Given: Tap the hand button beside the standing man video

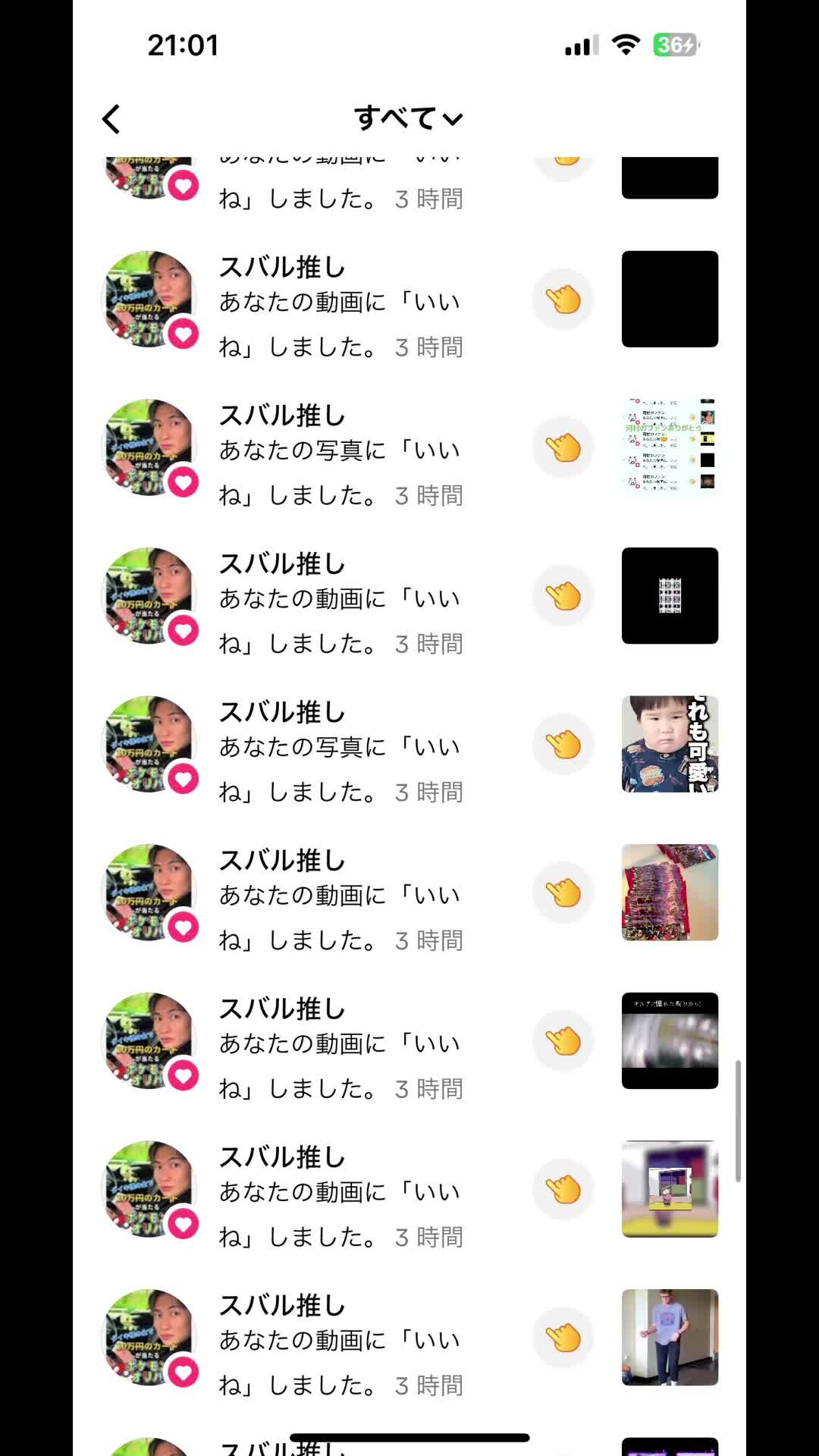Looking at the screenshot, I should point(563,1338).
